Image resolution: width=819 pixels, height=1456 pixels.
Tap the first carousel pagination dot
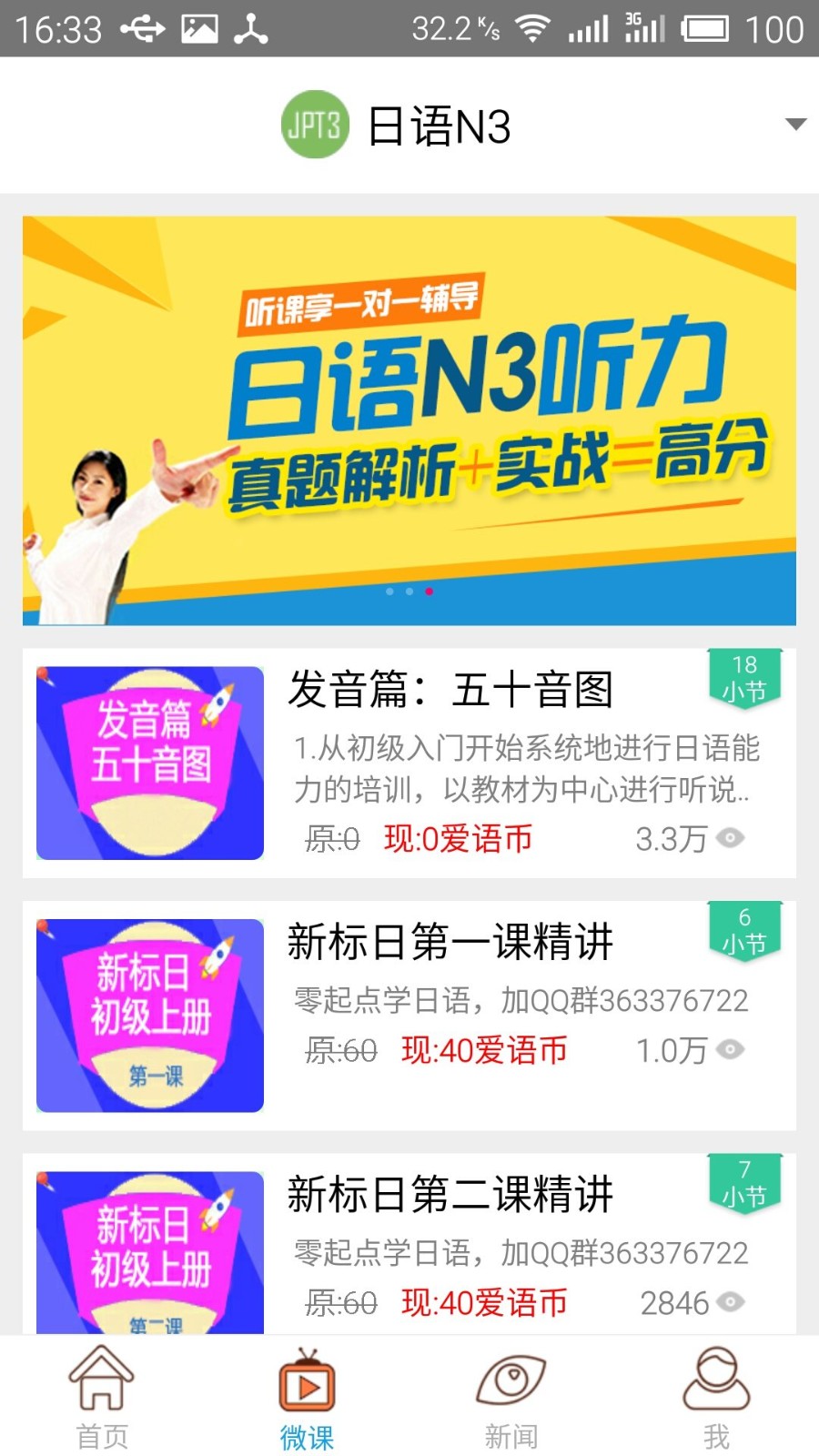[391, 591]
